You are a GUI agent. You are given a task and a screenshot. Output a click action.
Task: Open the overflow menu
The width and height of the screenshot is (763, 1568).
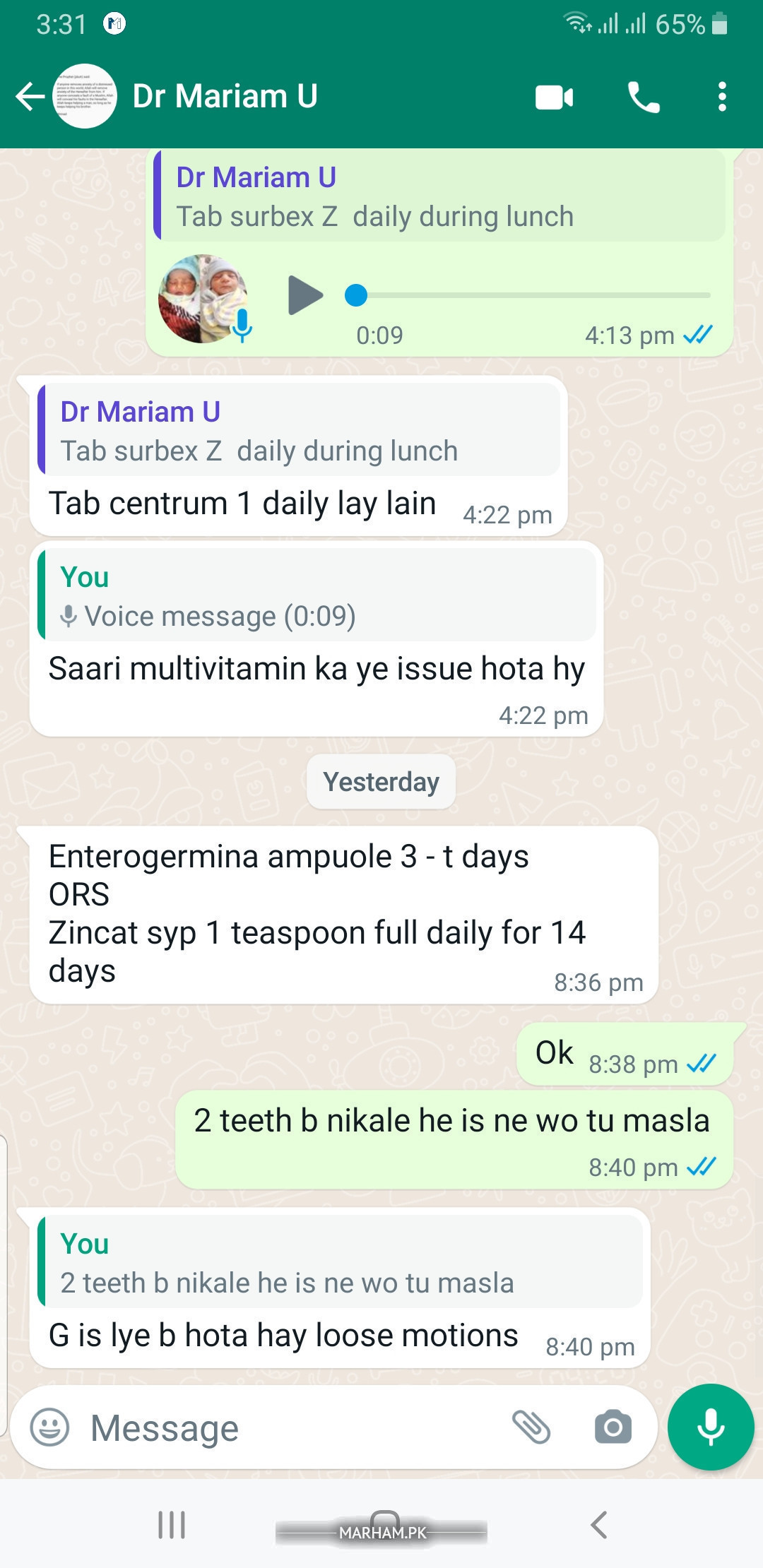tap(722, 97)
